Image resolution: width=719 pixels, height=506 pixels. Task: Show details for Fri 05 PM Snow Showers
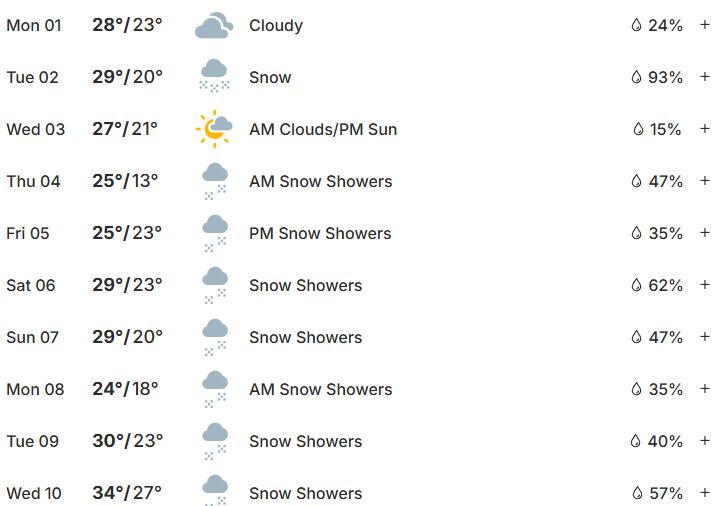705,233
